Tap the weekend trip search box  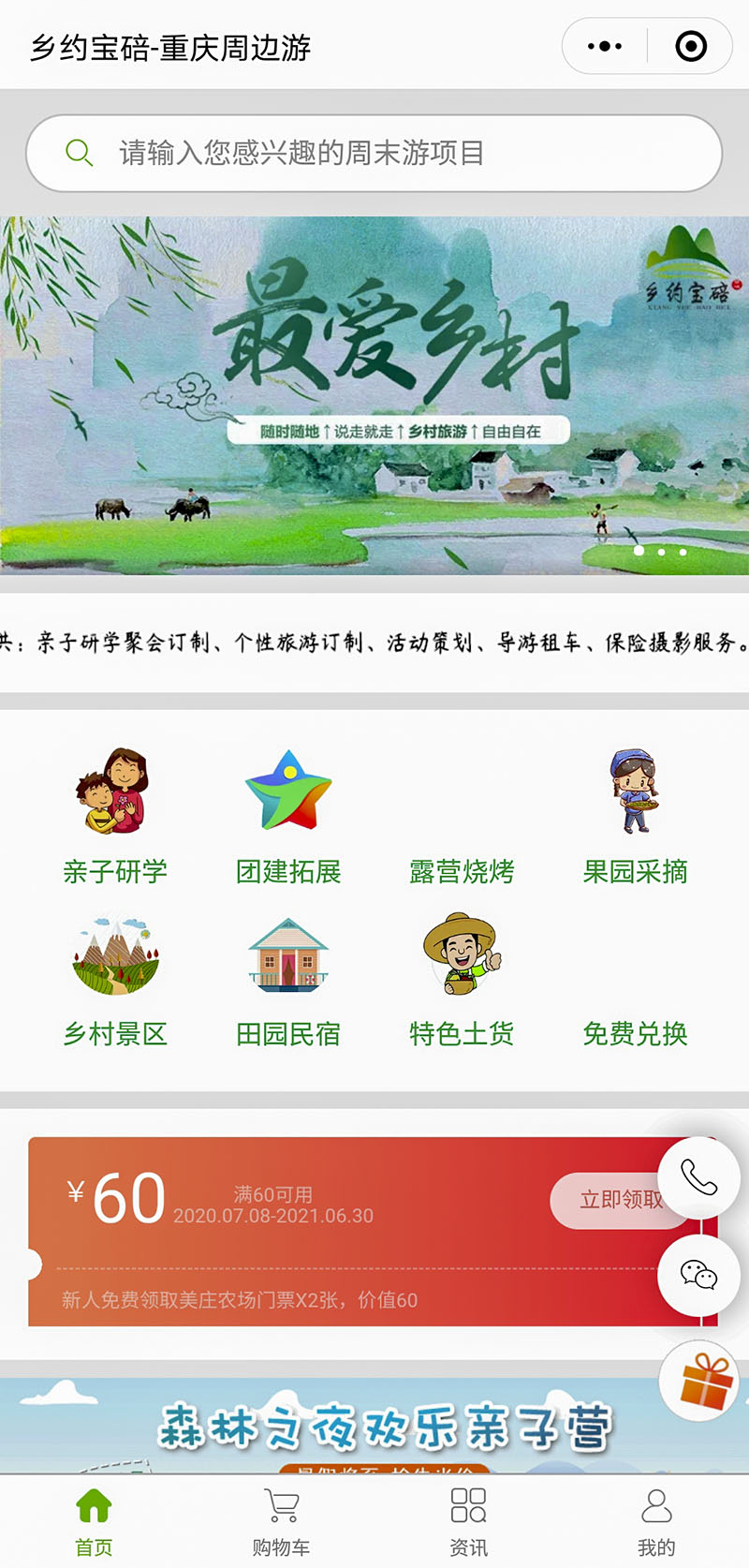[374, 153]
